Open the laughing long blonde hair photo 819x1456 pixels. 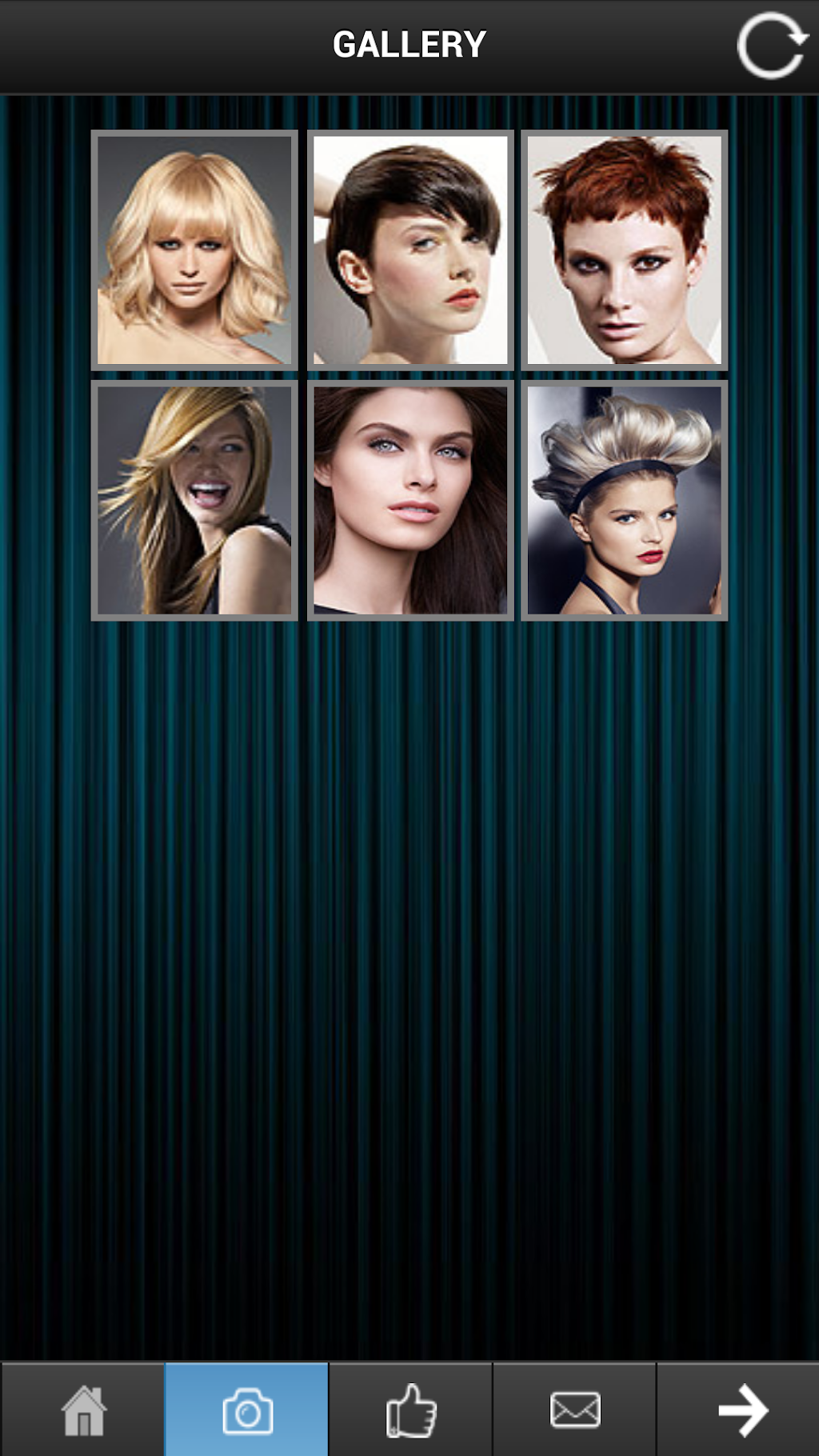194,501
